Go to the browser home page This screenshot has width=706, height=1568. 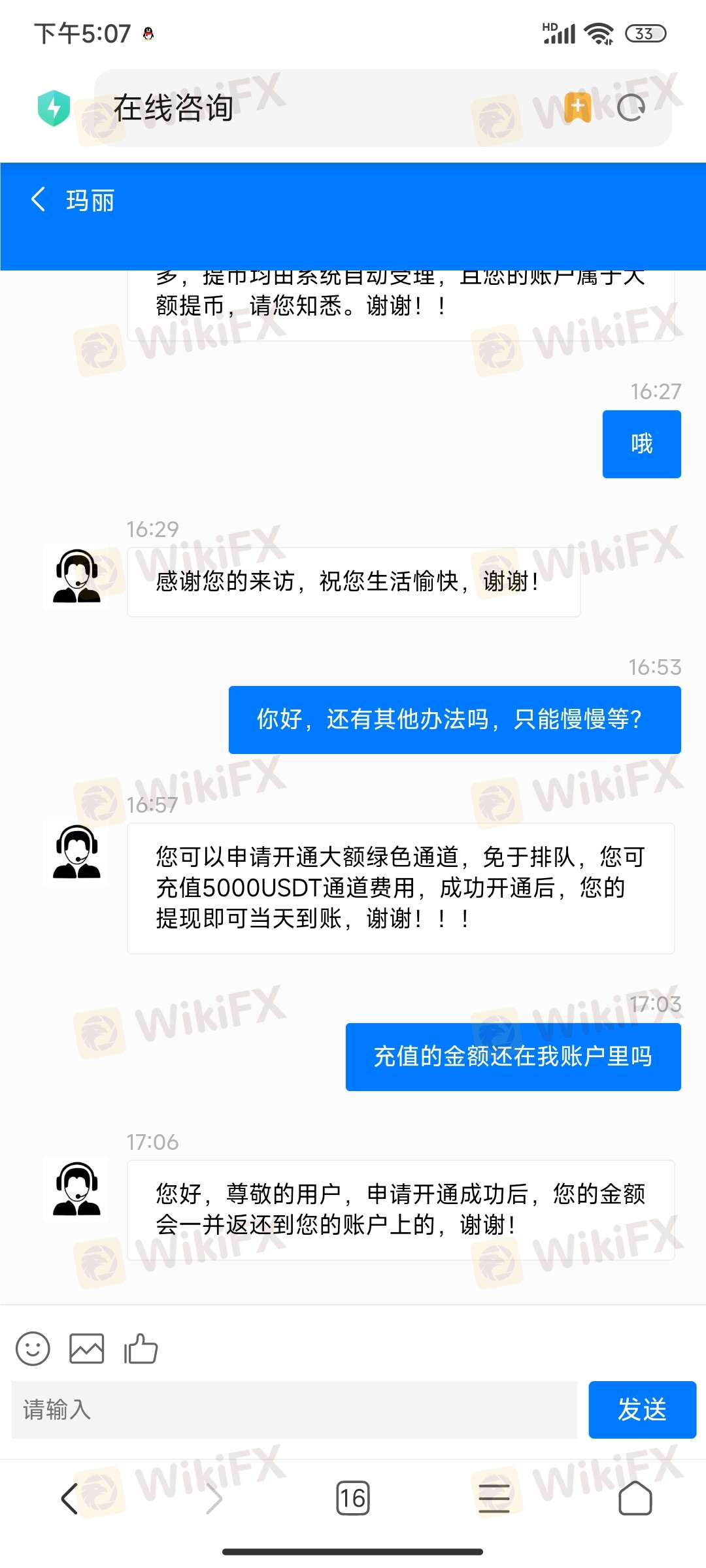pyautogui.click(x=635, y=1498)
